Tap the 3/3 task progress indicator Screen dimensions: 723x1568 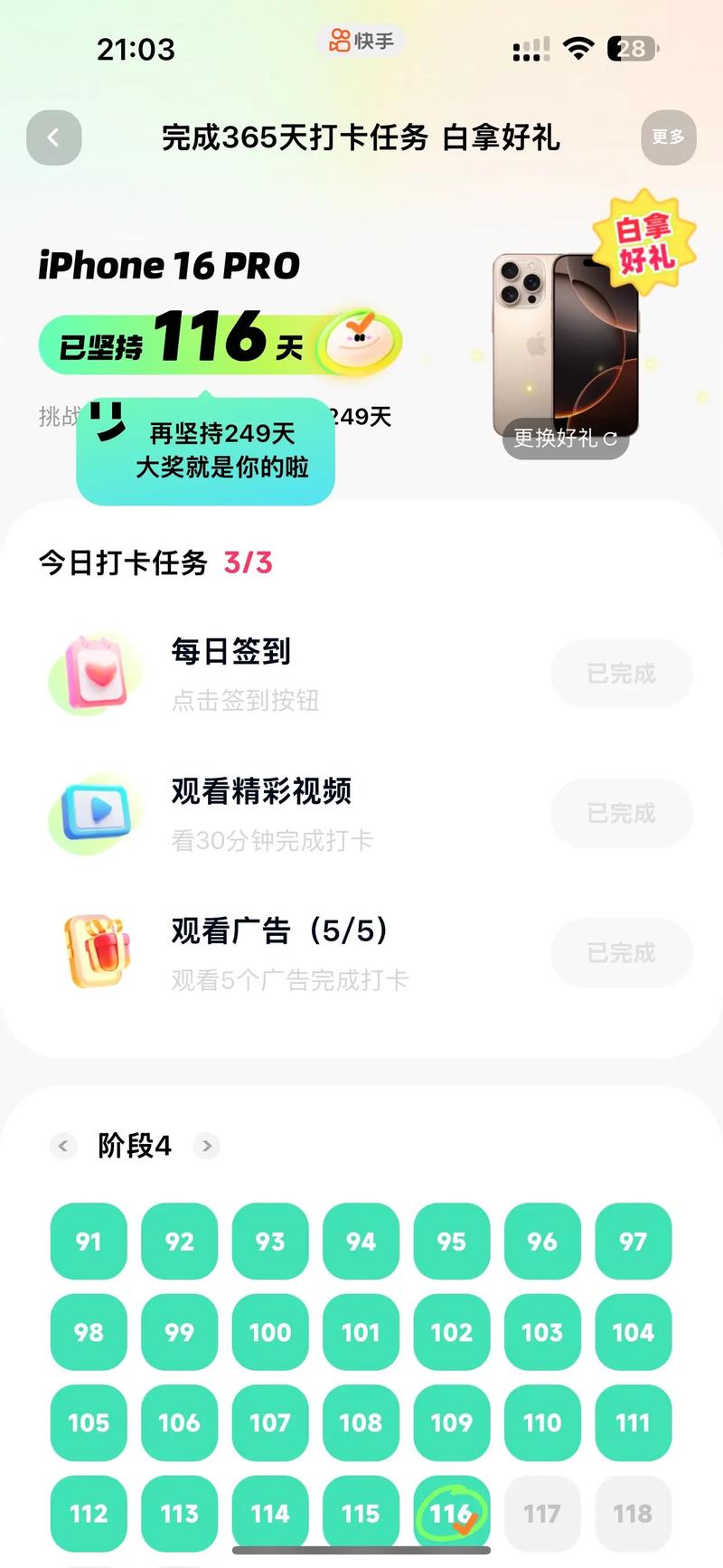249,562
